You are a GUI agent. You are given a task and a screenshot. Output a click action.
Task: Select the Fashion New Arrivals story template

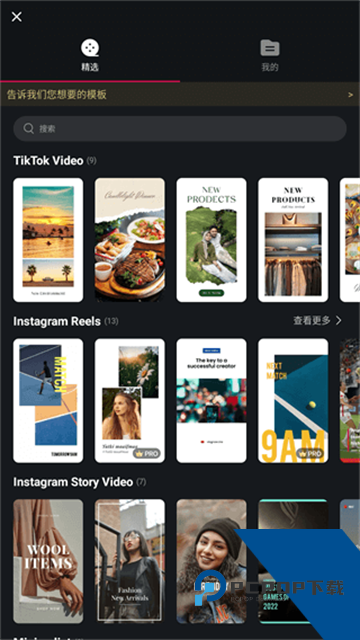pyautogui.click(x=130, y=561)
